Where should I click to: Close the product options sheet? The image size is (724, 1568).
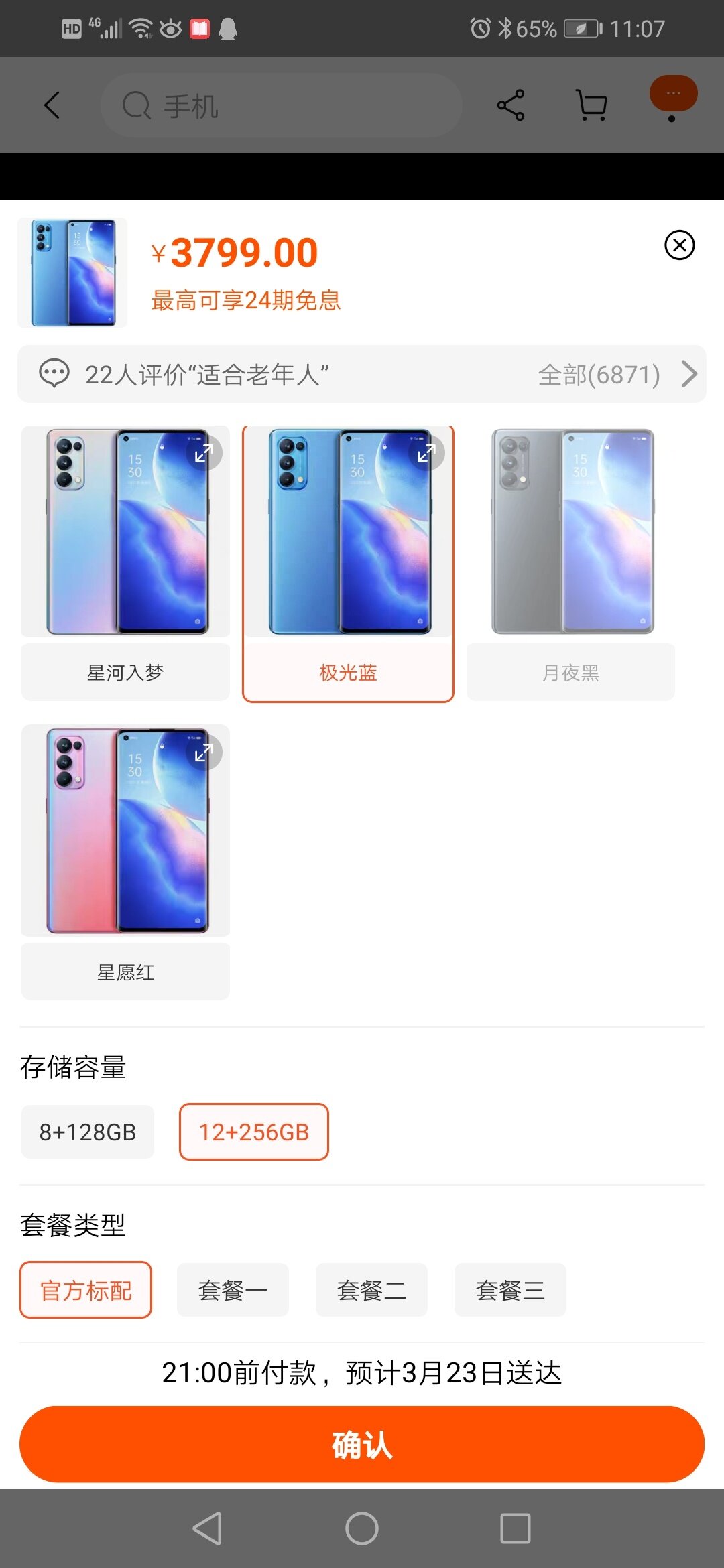click(679, 245)
